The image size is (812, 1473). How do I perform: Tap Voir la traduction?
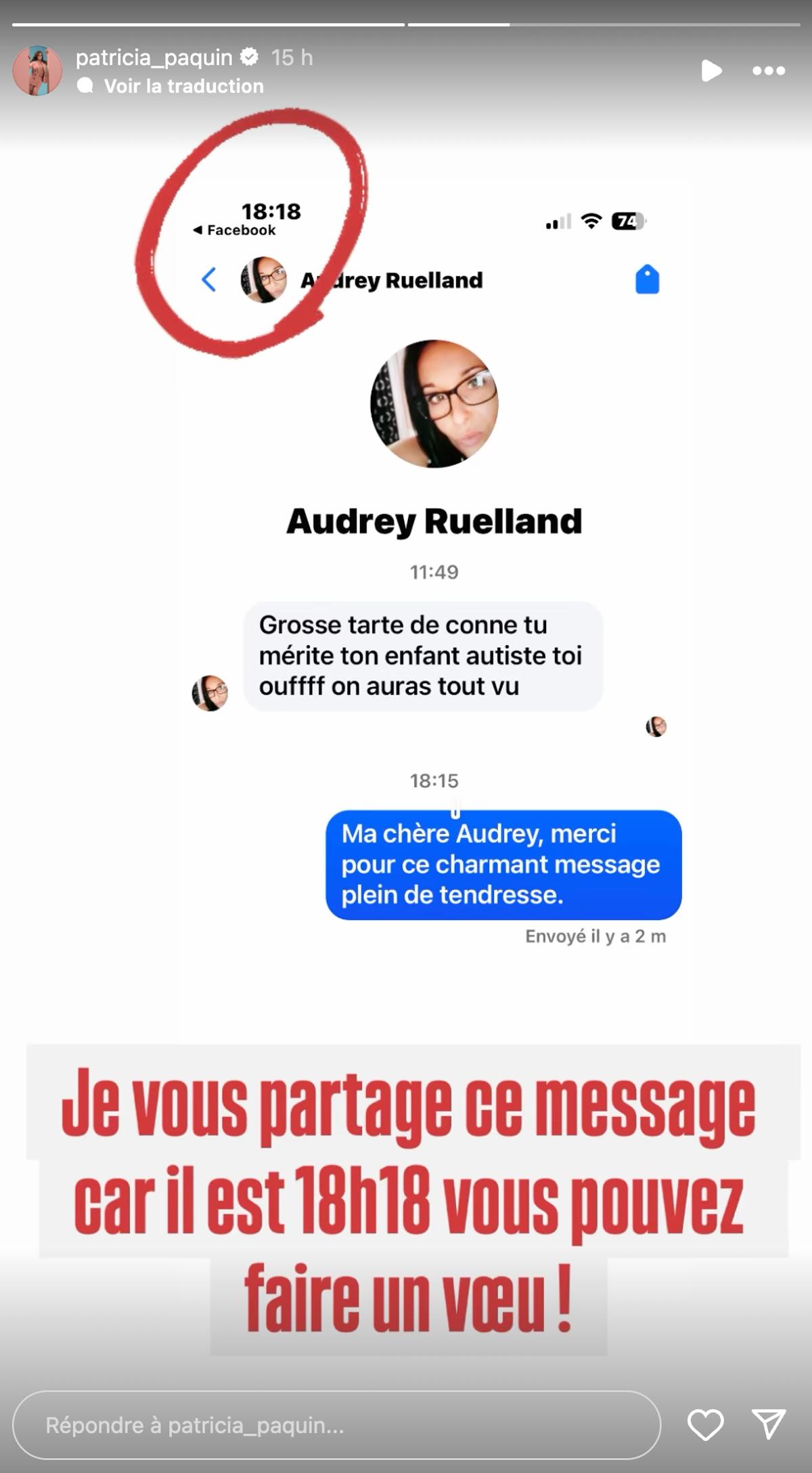pos(183,86)
